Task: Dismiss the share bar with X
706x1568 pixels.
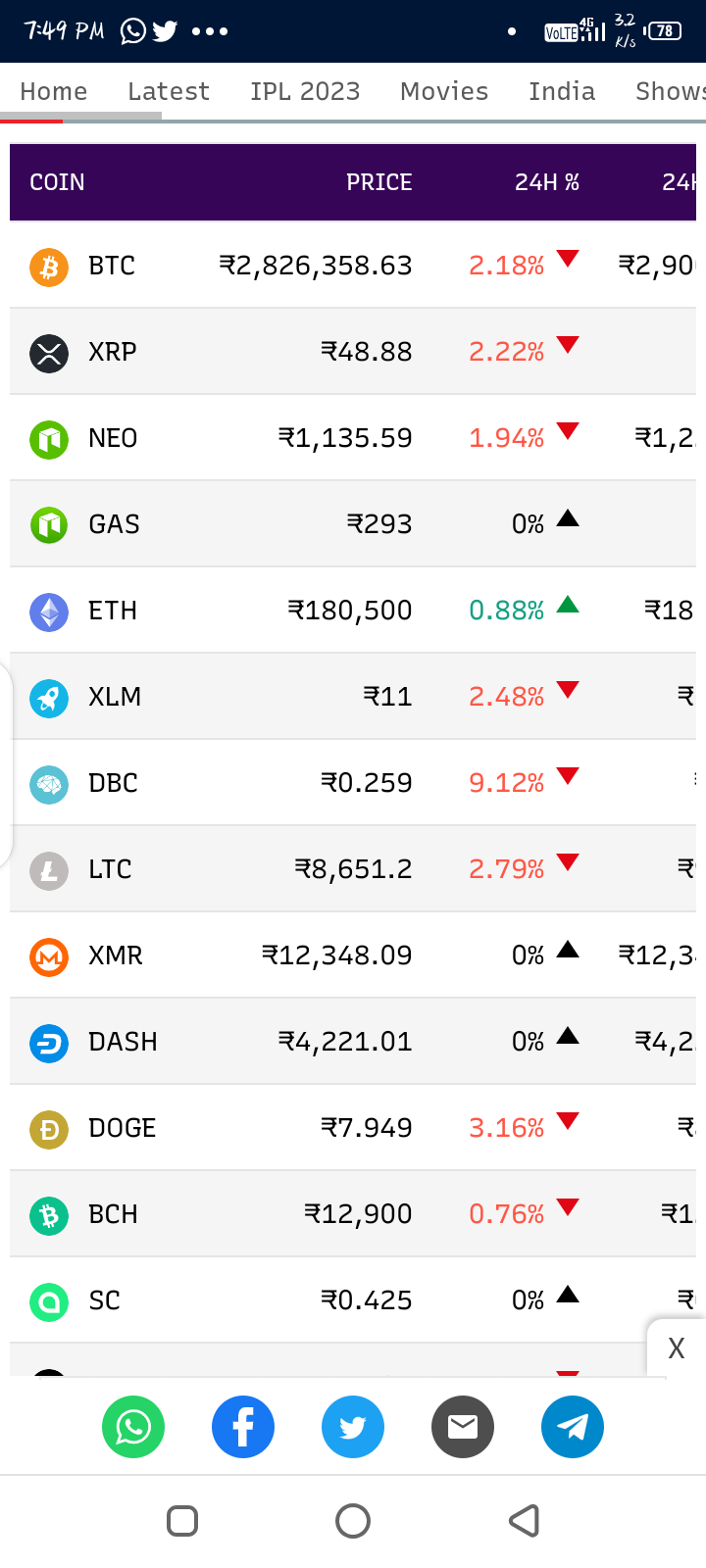Action: tap(676, 1348)
